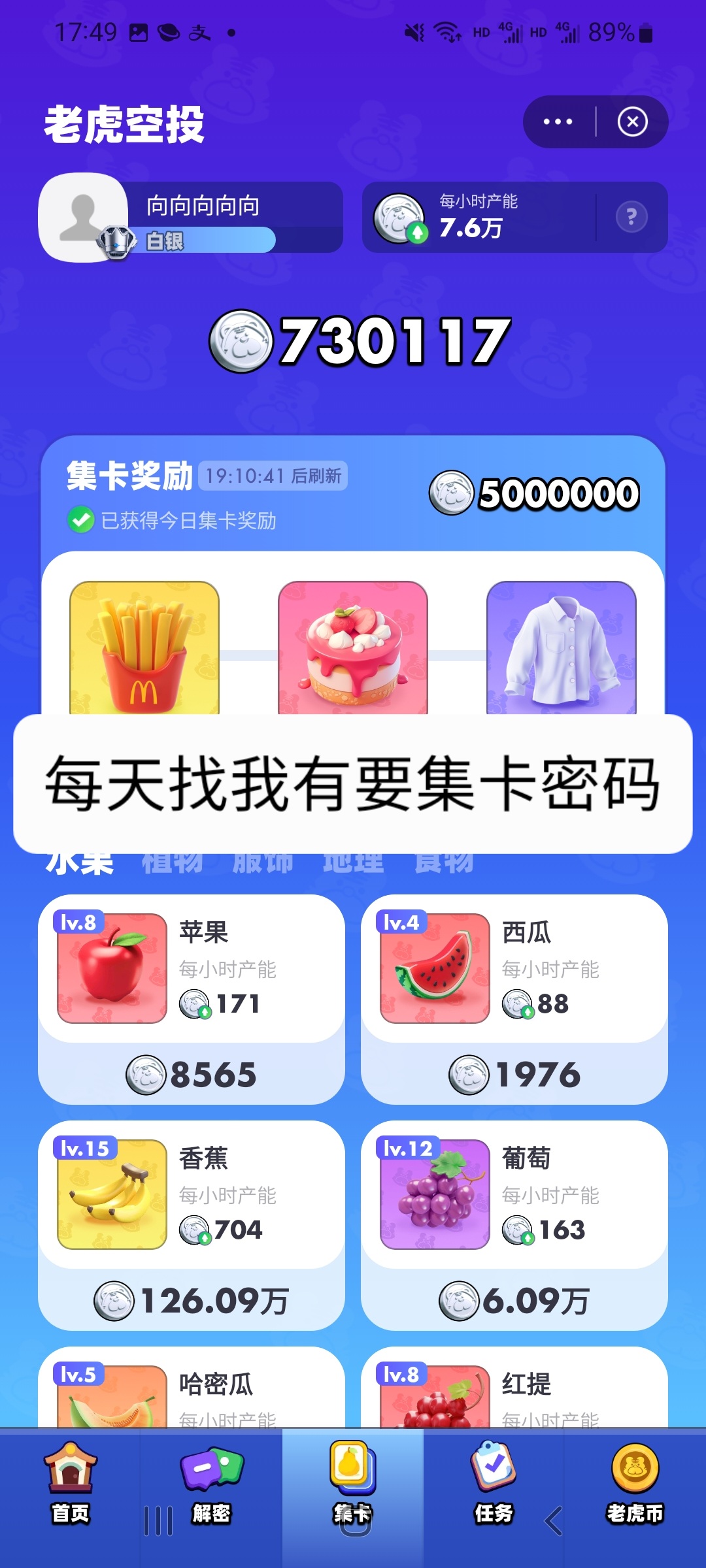The image size is (706, 1568).
Task: Upgrade 香蕉 for 126.09万 coins
Action: pos(192,1300)
